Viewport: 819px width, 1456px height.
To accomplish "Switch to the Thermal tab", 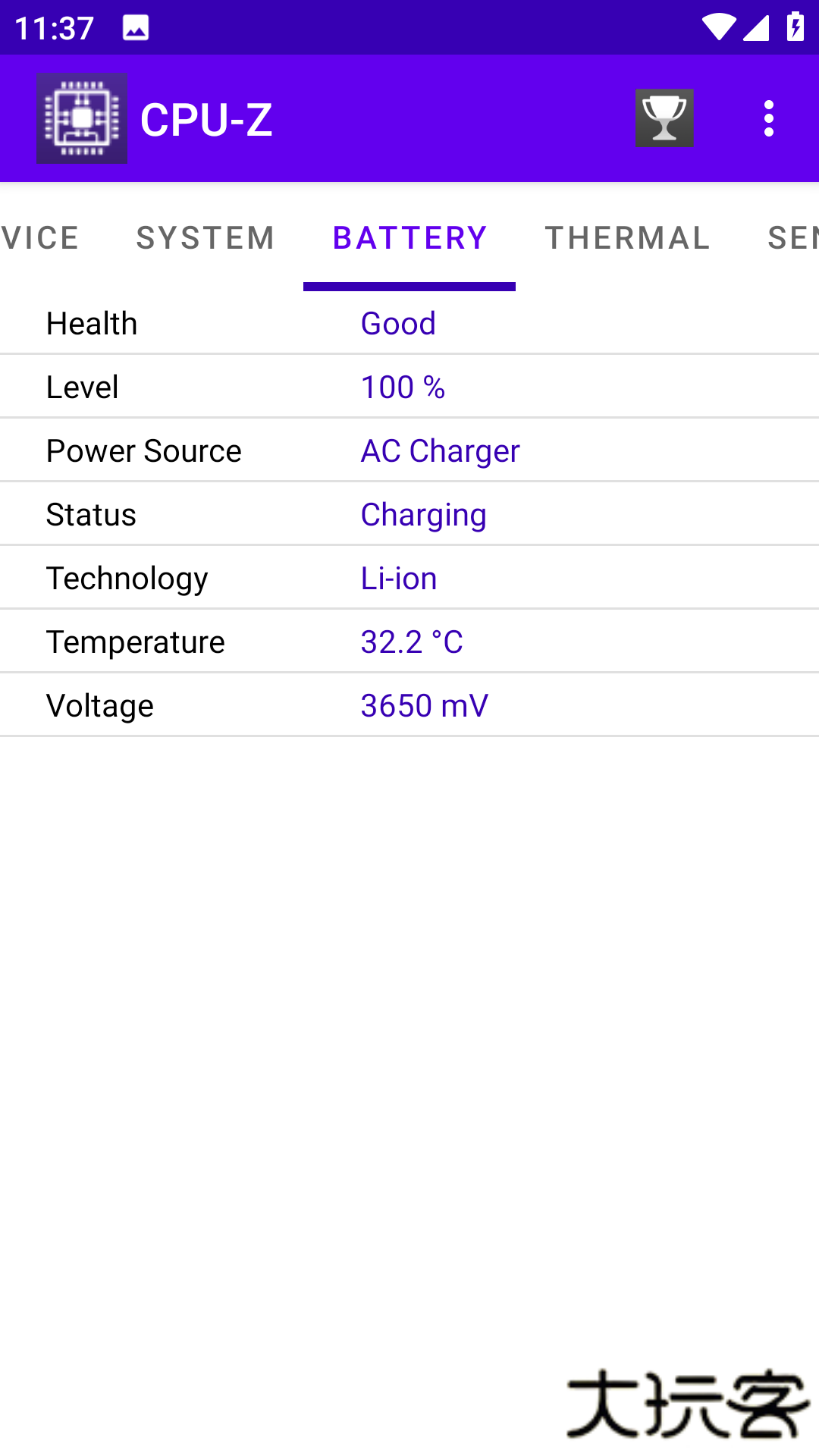I will [627, 238].
